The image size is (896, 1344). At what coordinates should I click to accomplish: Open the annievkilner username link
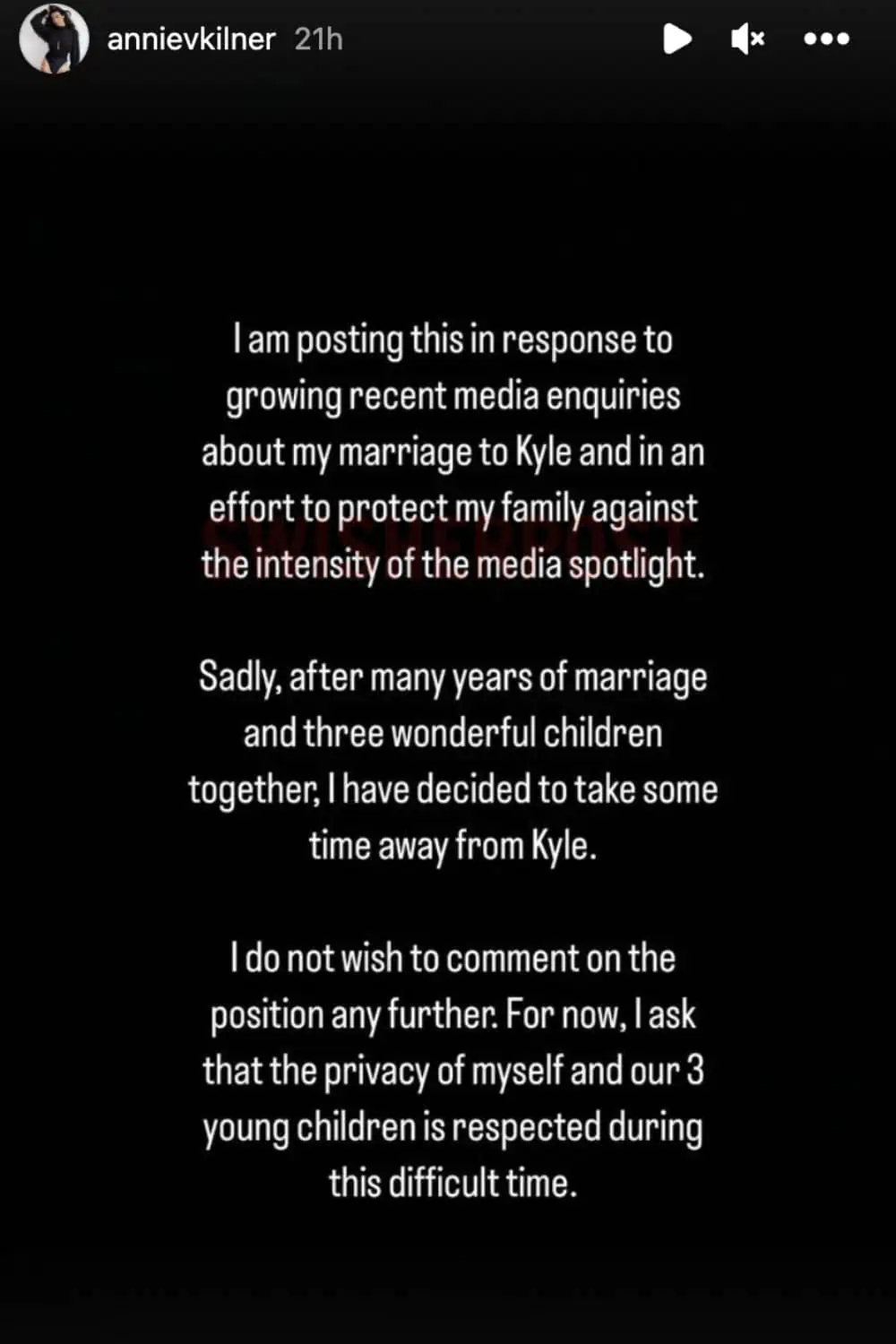(191, 39)
